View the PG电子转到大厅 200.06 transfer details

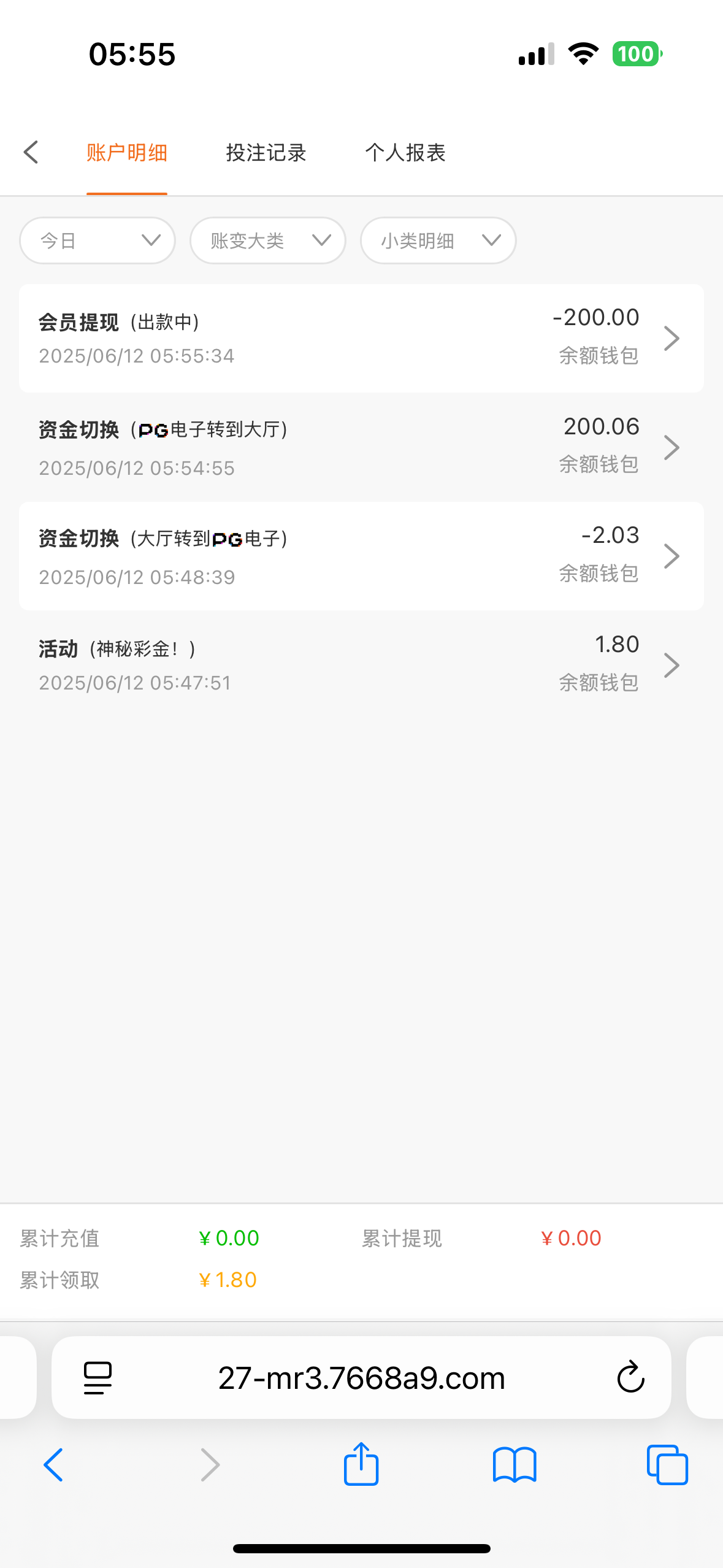click(x=361, y=447)
